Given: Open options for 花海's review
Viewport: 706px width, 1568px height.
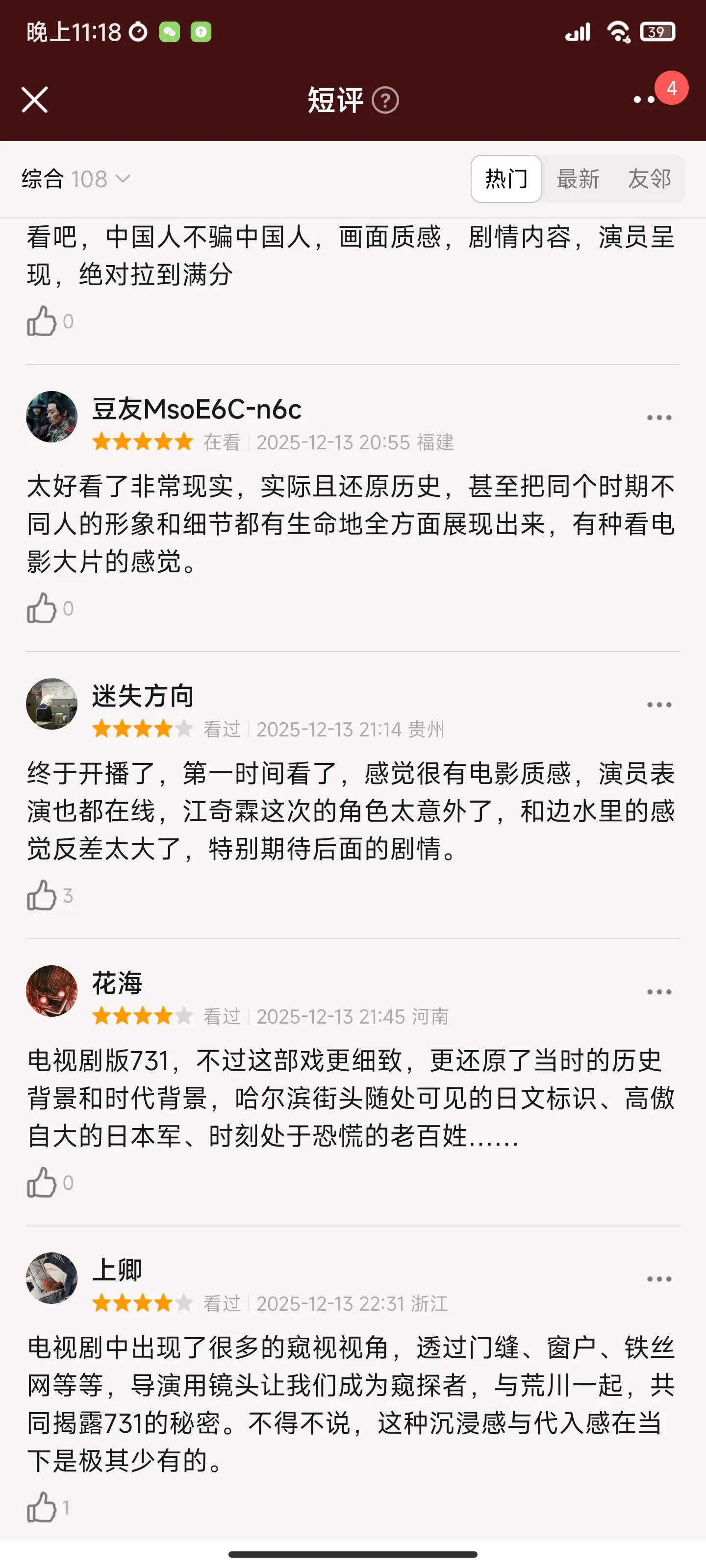Looking at the screenshot, I should tap(659, 992).
